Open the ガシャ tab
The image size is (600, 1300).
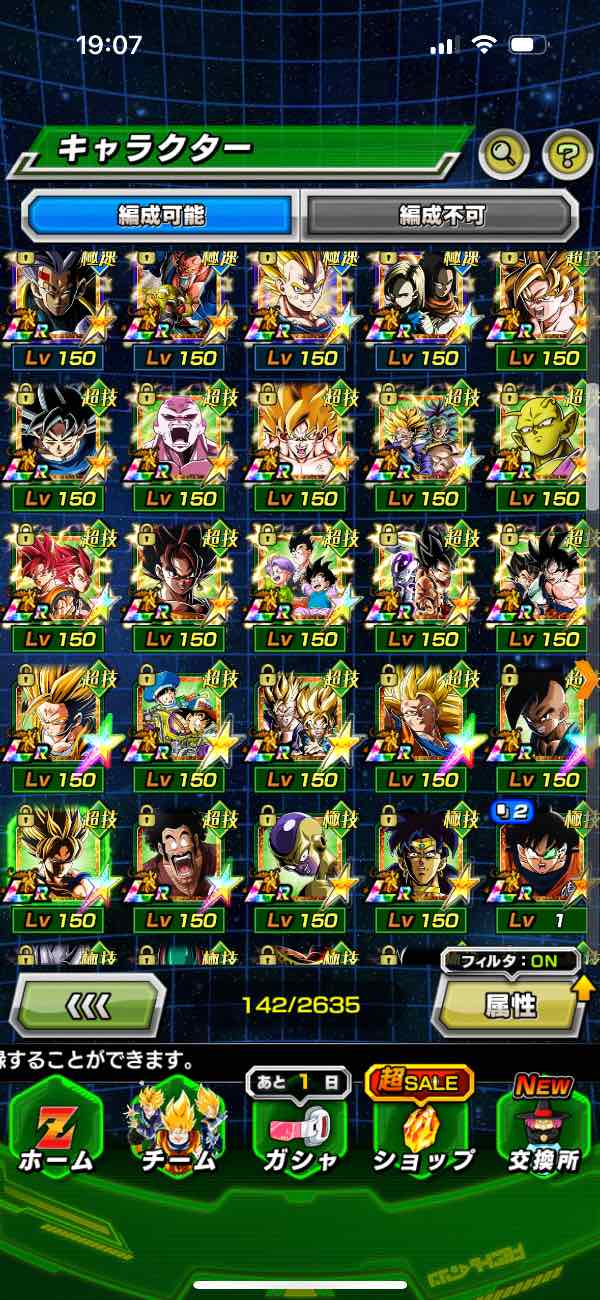tap(300, 1130)
